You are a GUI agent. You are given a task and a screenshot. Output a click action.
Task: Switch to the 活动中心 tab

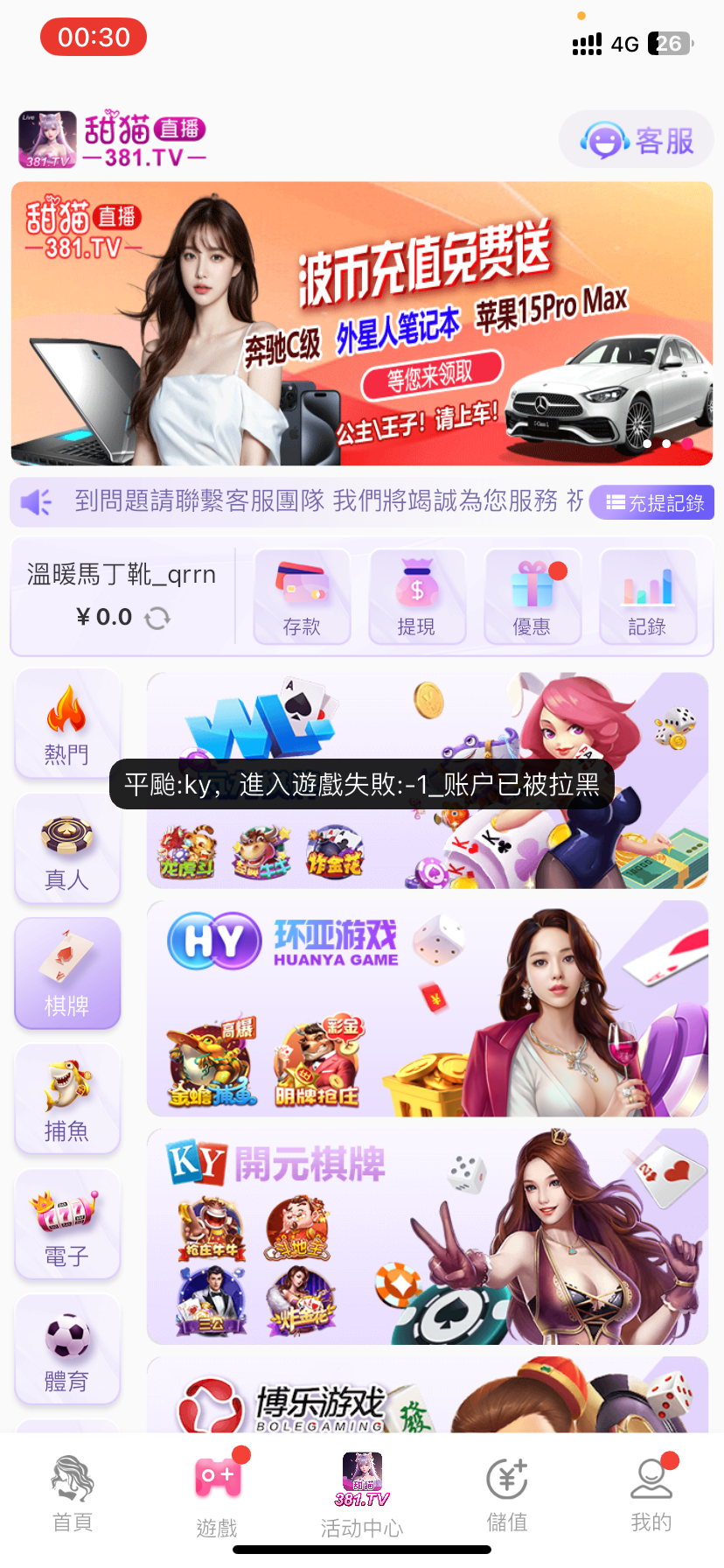tap(362, 1494)
